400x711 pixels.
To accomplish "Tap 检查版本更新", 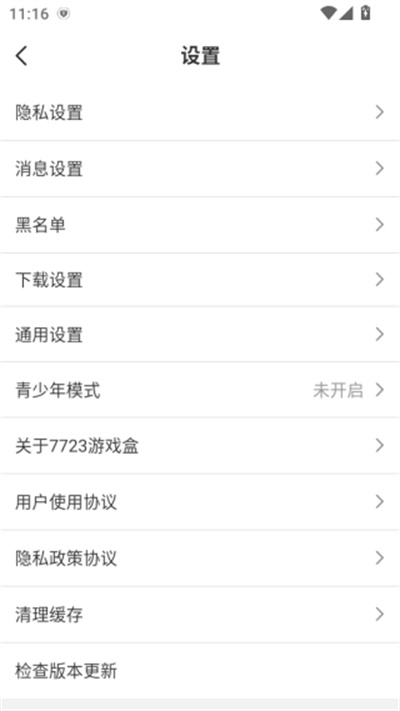I will (x=200, y=671).
